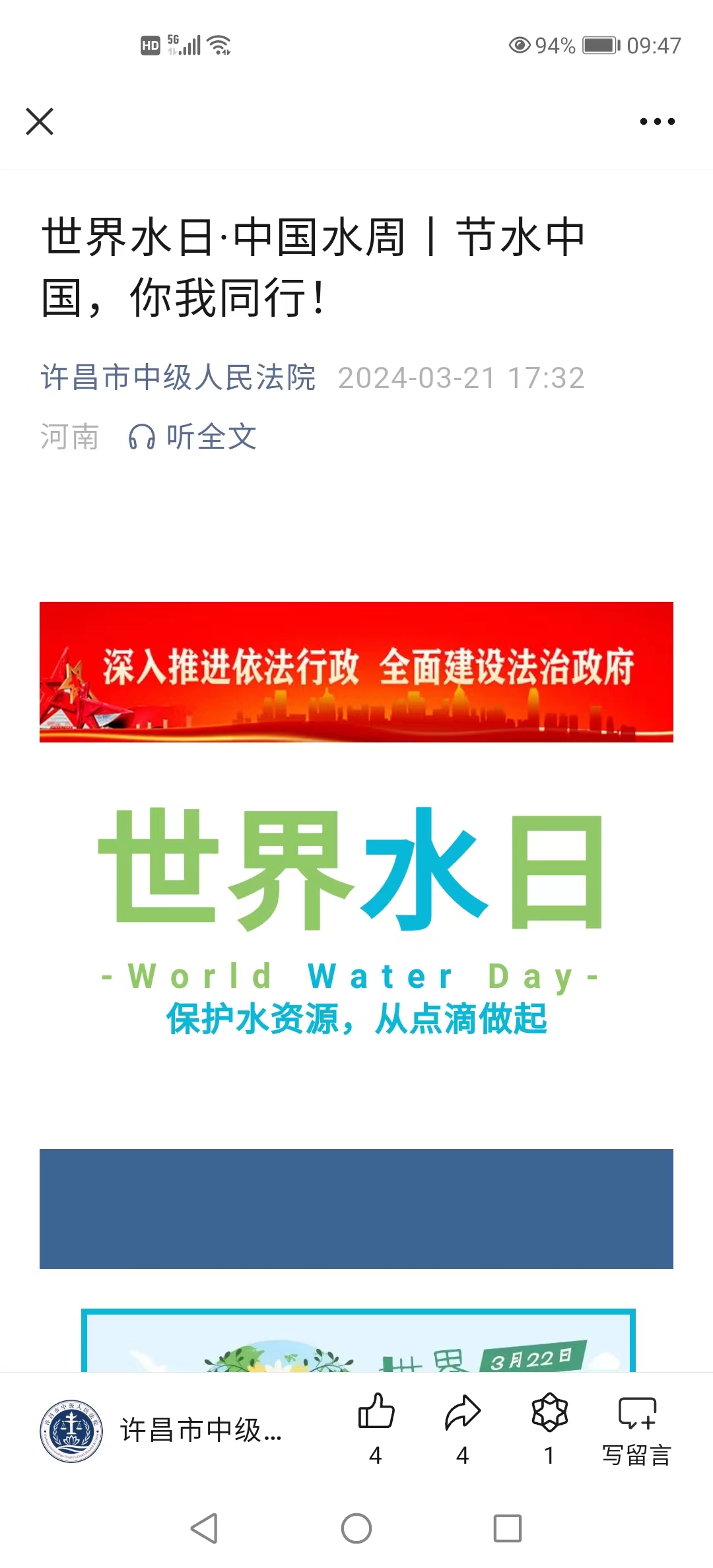Open the 许昌市中级 account profile in bottom bar
713x1568 pixels.
[162, 1431]
